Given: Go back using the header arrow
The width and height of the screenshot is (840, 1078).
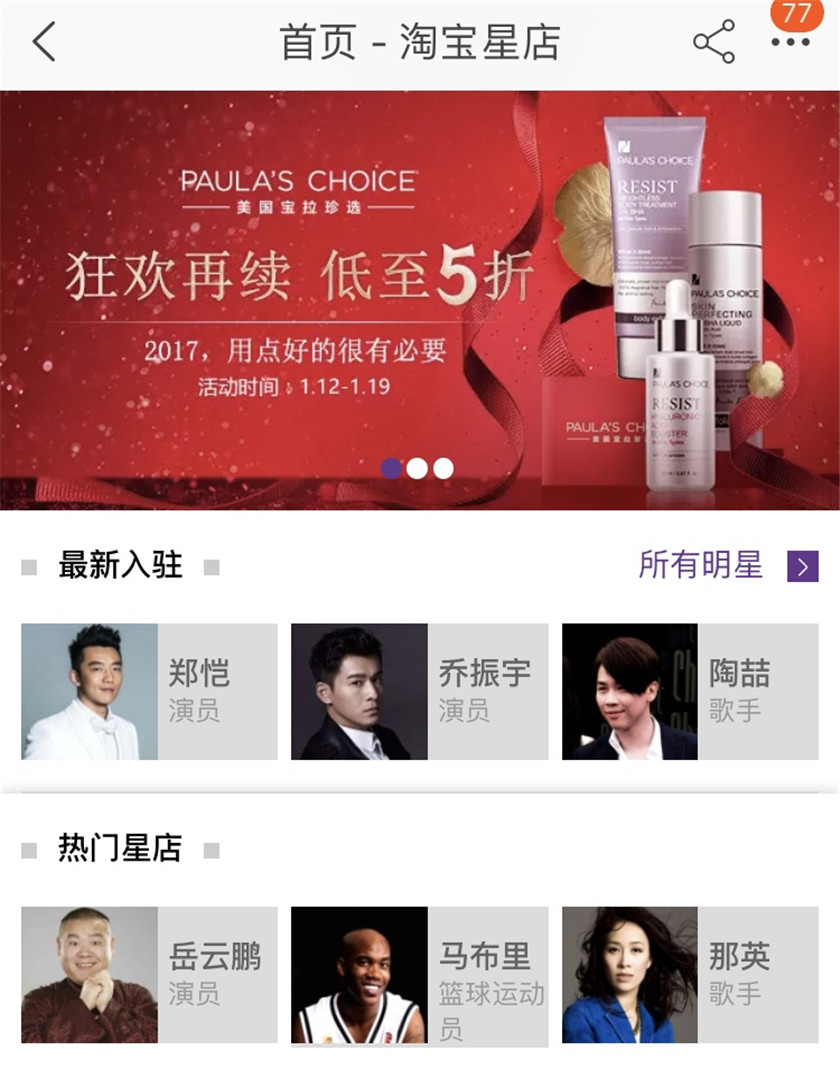Looking at the screenshot, I should click(44, 43).
